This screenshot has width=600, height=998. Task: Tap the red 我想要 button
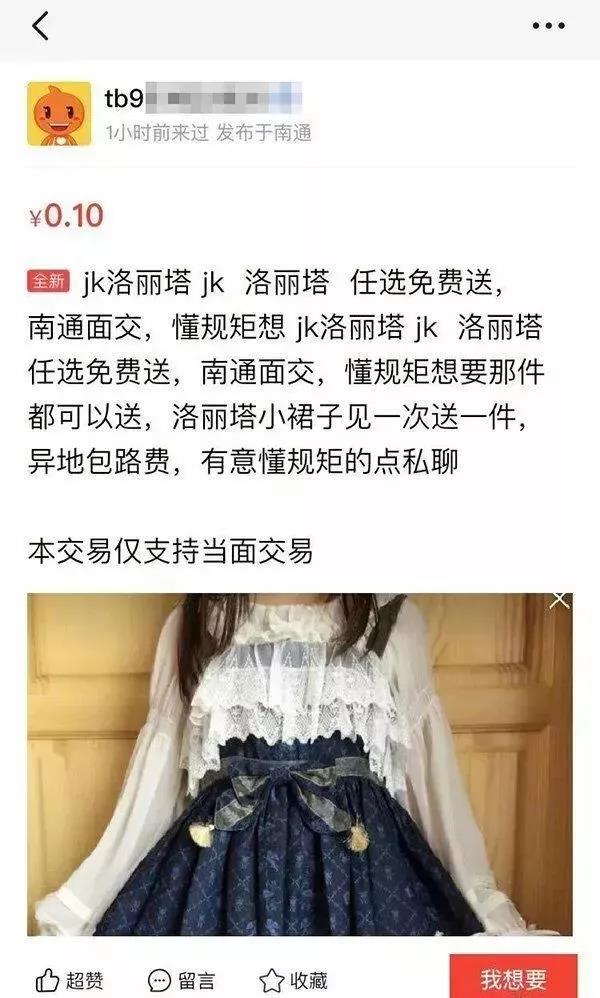click(x=513, y=977)
